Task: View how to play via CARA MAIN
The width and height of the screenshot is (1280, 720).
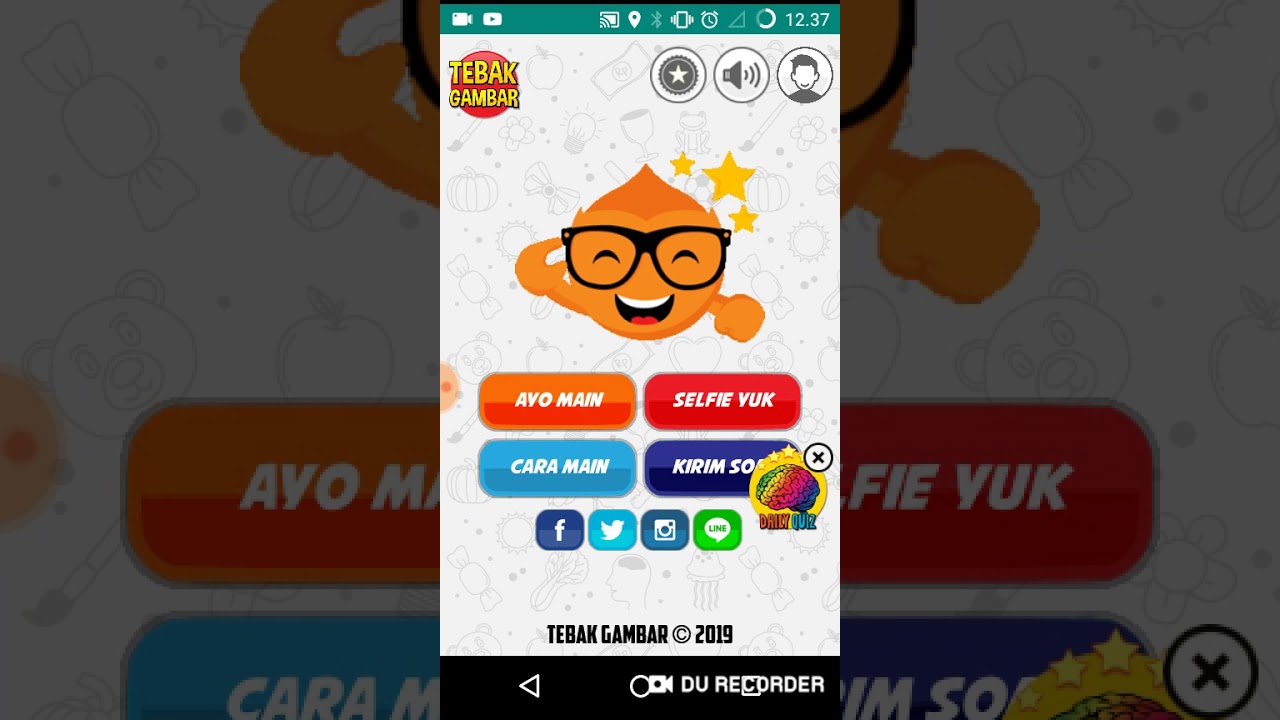Action: click(558, 467)
